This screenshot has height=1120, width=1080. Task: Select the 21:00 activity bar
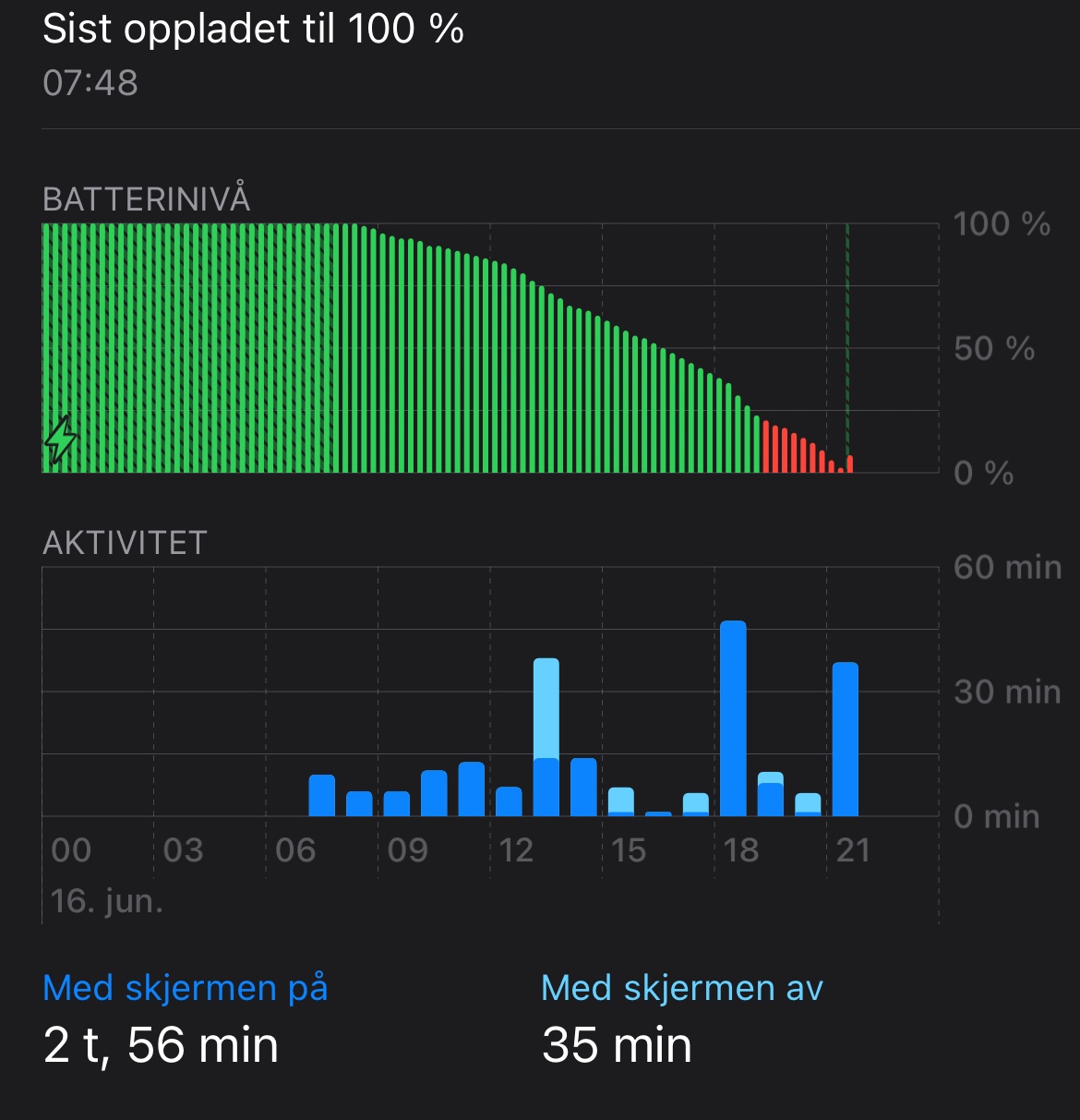[x=846, y=739]
